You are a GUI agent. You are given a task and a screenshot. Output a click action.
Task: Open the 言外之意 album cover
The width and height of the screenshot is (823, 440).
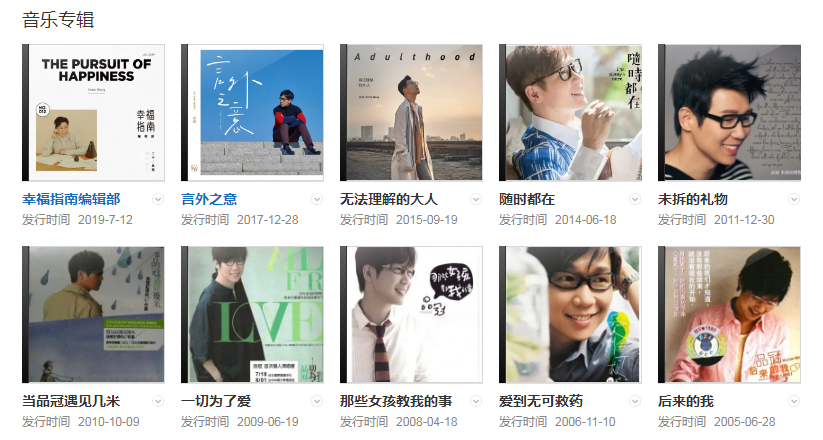click(252, 113)
